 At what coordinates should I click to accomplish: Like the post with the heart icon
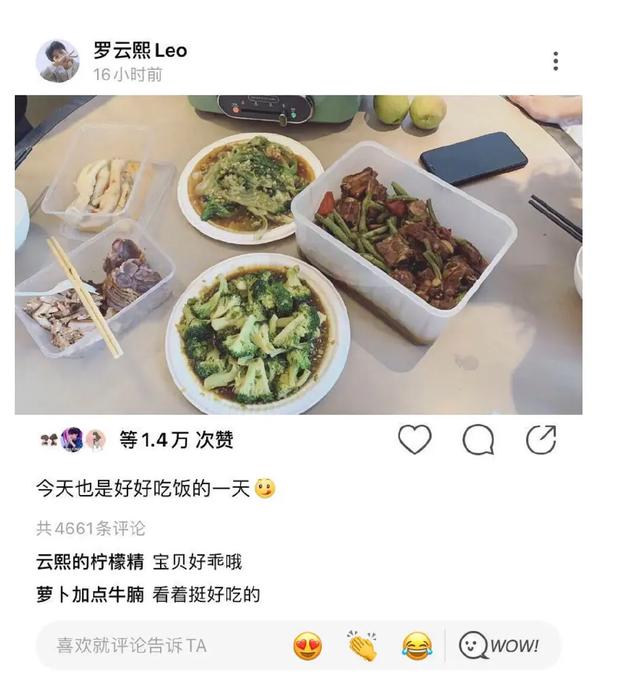tap(414, 440)
